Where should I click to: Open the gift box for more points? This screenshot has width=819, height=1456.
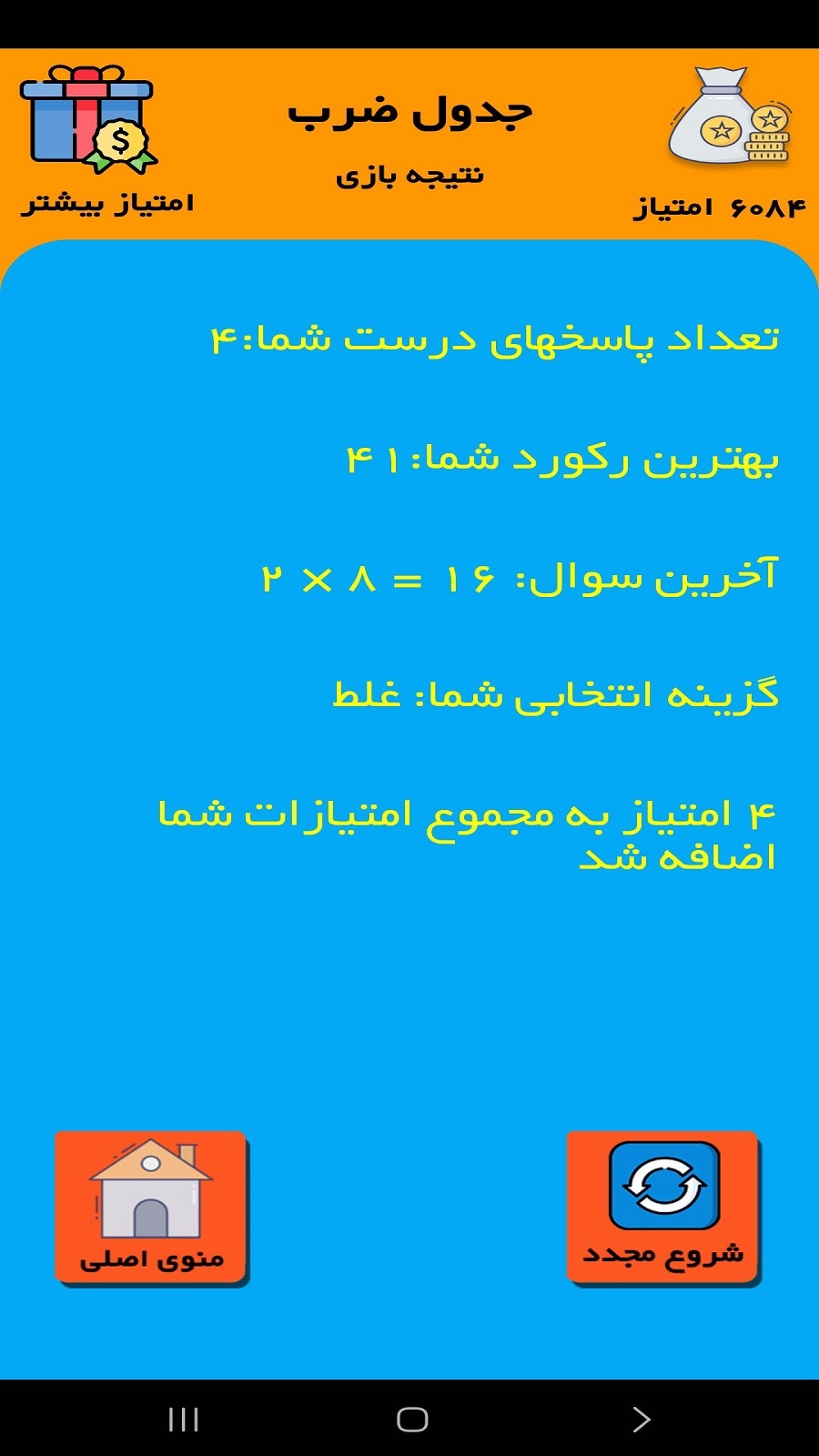89,120
